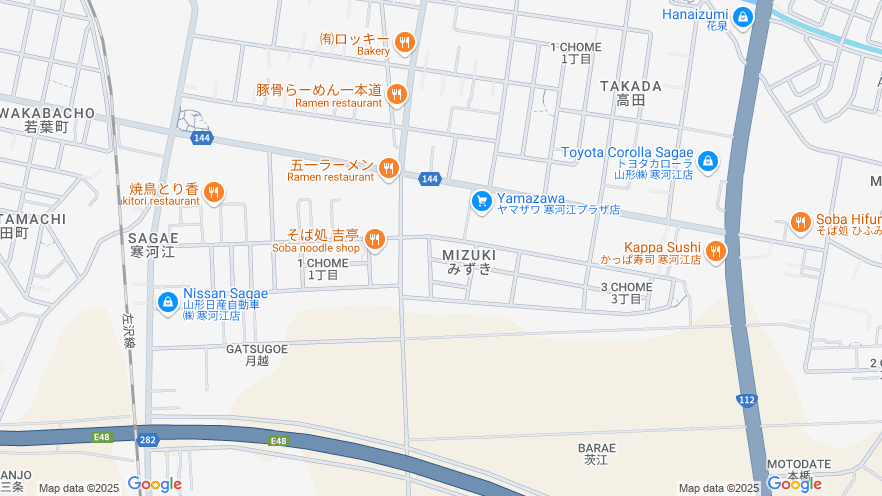Image resolution: width=882 pixels, height=496 pixels.
Task: Open the Hanaizumi place marker
Action: [742, 16]
